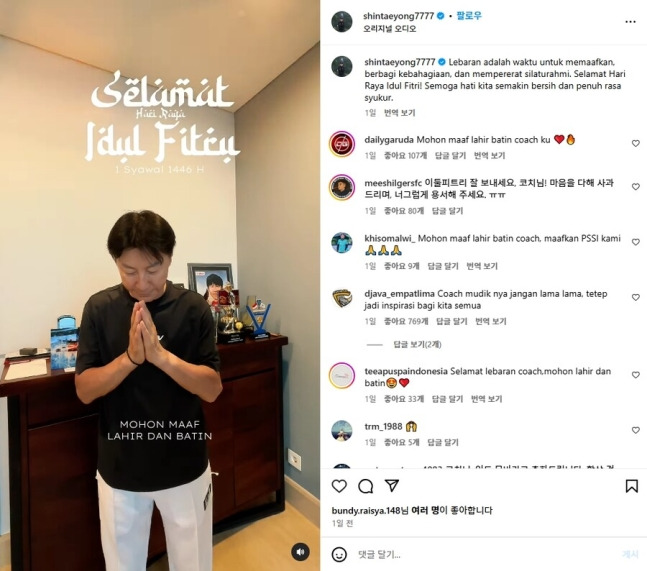Like djava_empatlima's comment
The width and height of the screenshot is (647, 571).
coord(635,298)
